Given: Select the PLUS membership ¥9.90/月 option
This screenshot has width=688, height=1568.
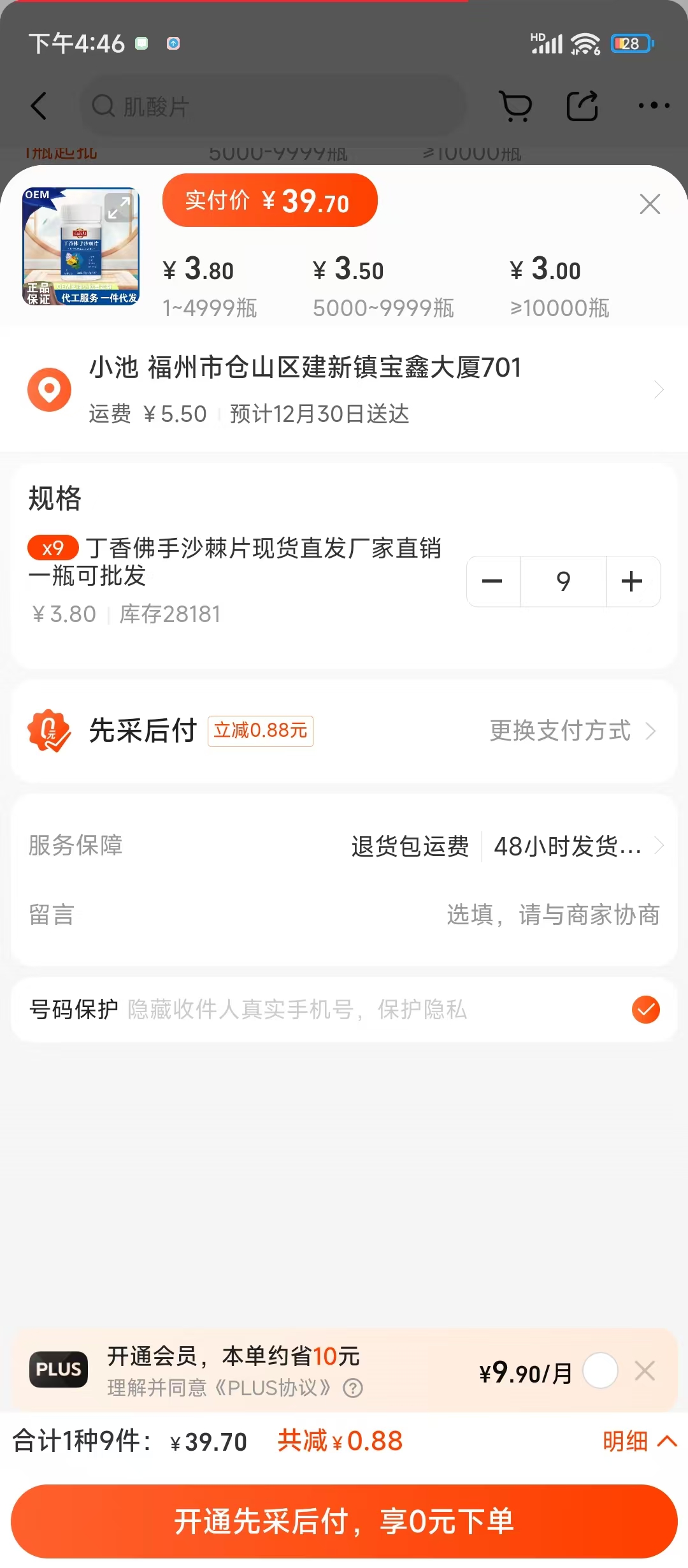Looking at the screenshot, I should tap(600, 1371).
